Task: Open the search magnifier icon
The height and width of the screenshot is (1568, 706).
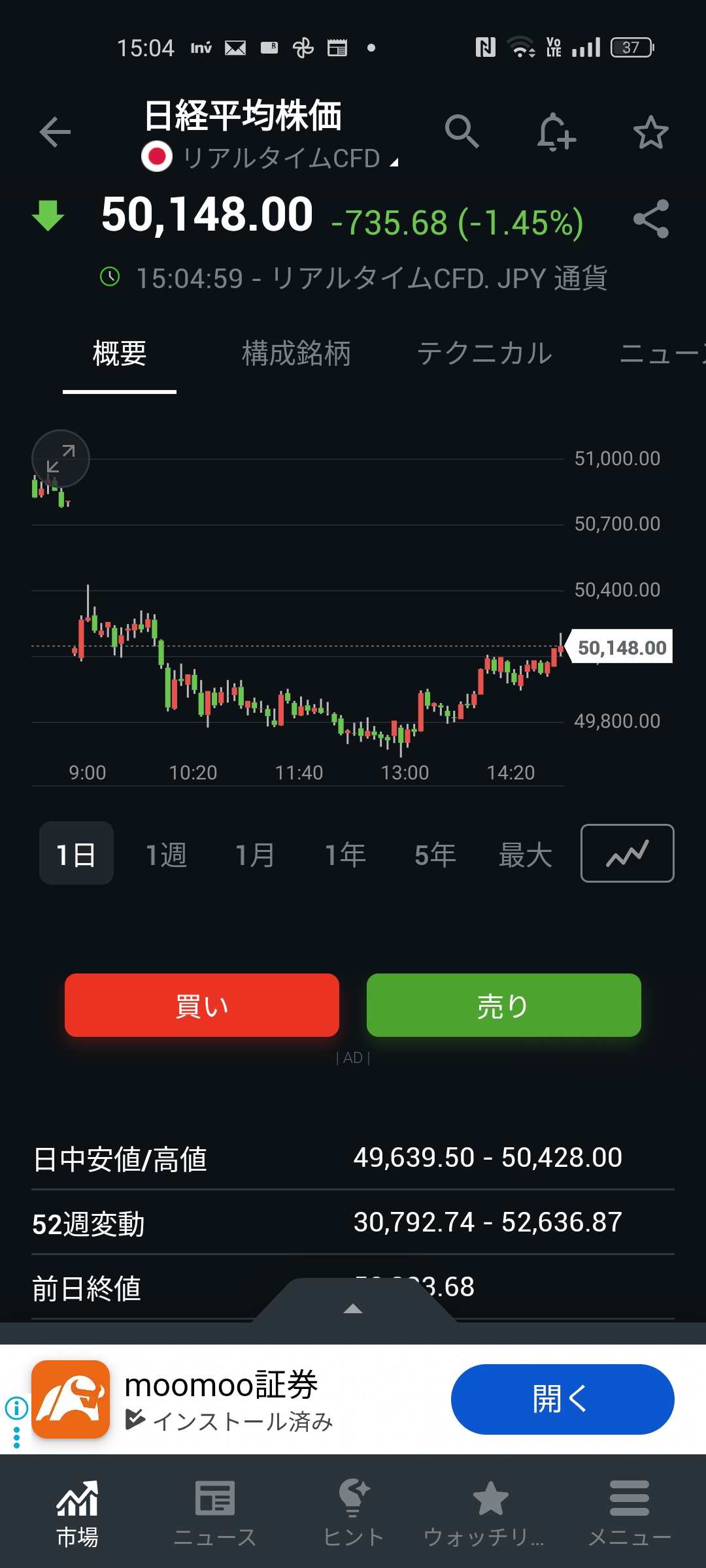Action: (x=462, y=132)
